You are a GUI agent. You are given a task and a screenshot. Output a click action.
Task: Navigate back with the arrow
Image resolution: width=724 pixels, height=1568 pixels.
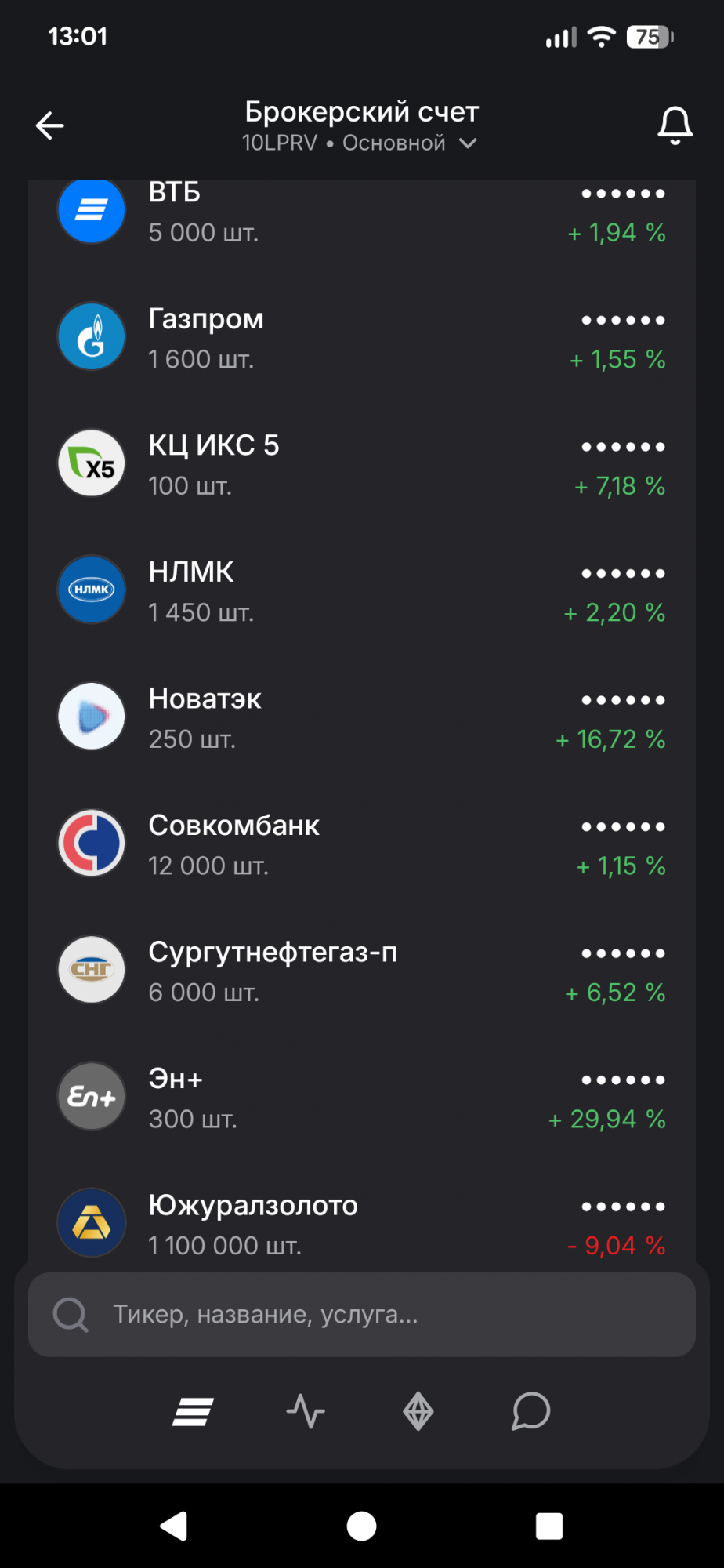(49, 124)
